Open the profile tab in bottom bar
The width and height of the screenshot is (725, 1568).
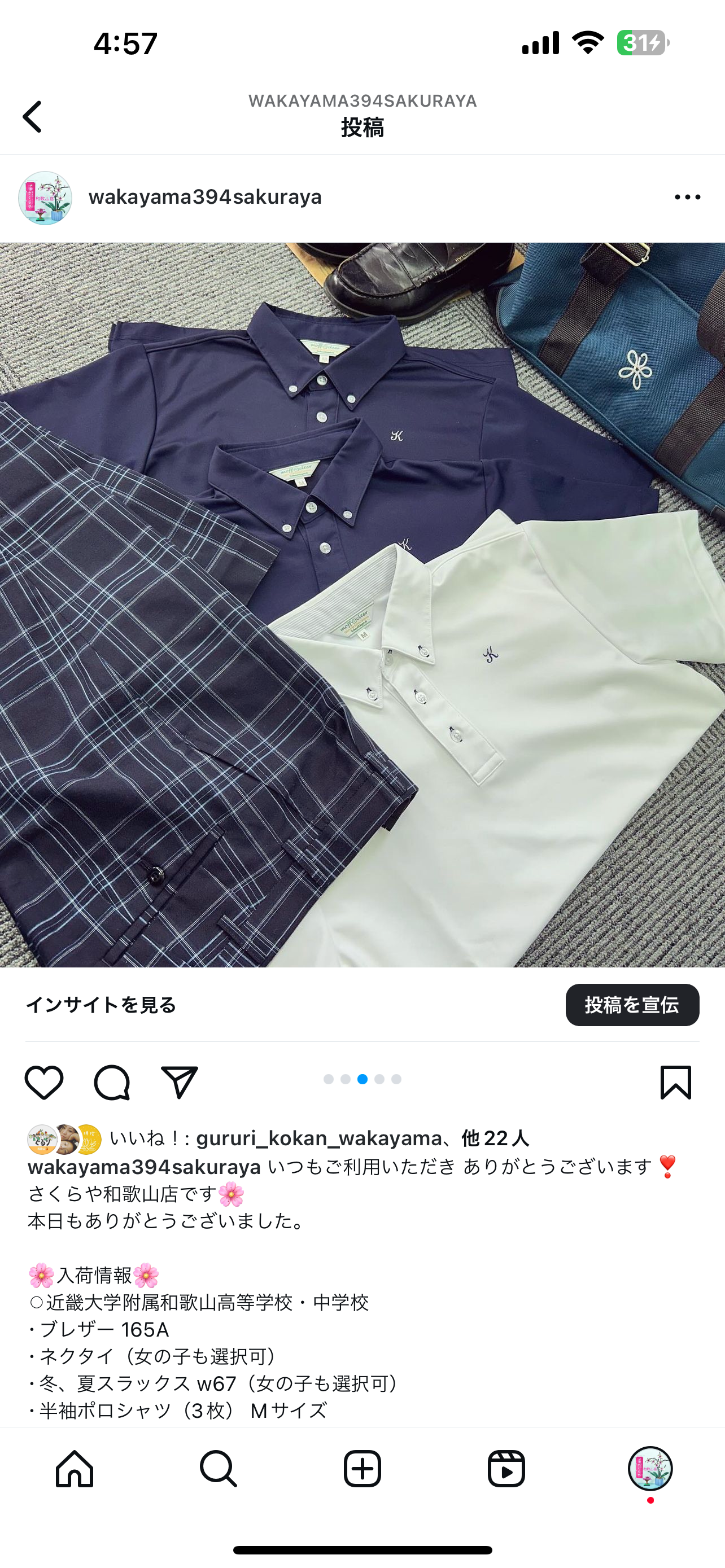tap(650, 1469)
